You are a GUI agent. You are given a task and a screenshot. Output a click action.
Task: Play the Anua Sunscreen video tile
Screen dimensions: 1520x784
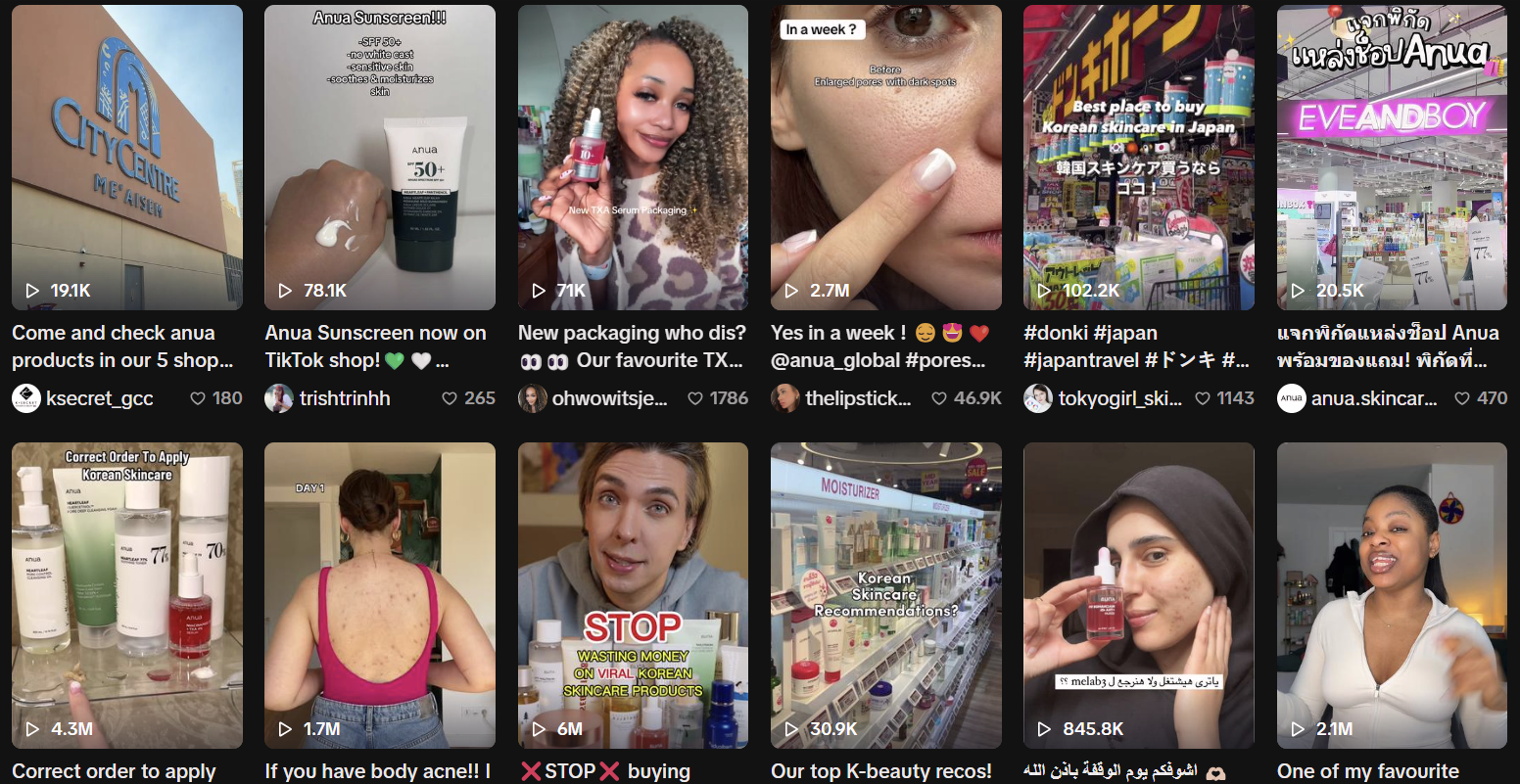coord(379,157)
